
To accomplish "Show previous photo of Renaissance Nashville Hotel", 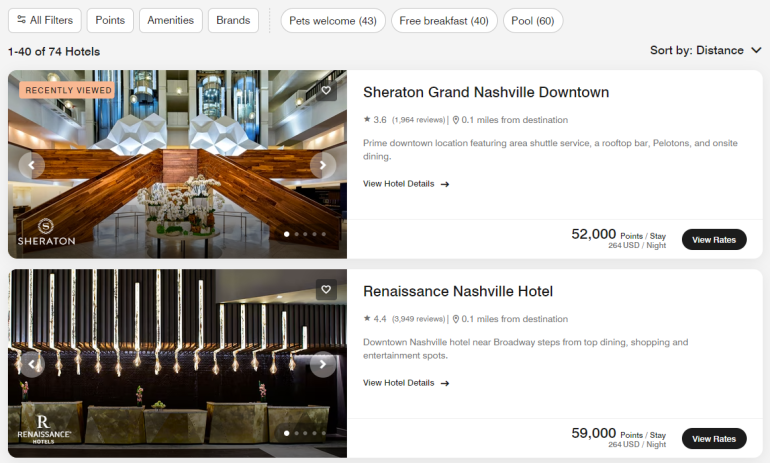I will 32,364.
